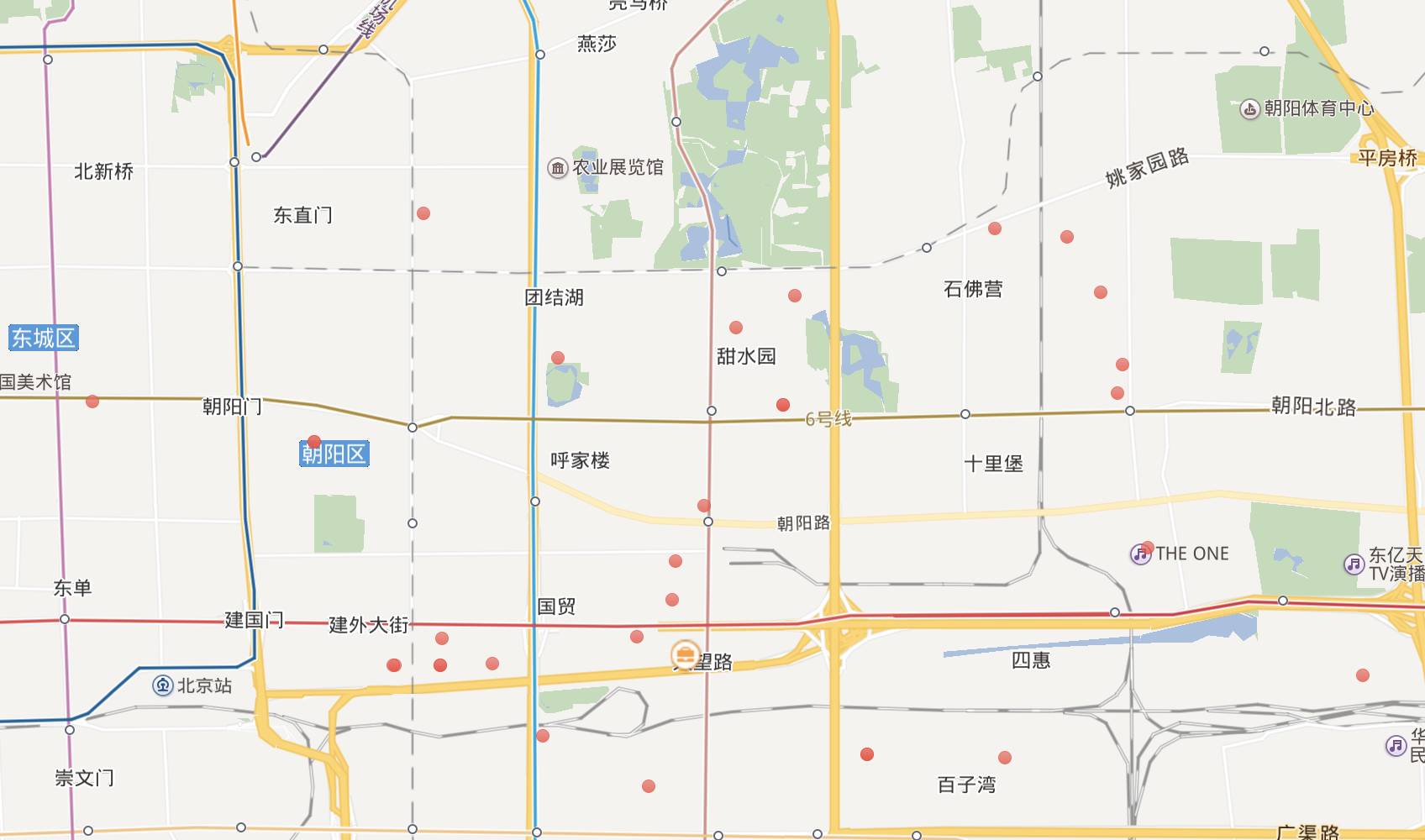
Task: Select the red marker on the 朝阳区 label
Action: (x=314, y=442)
